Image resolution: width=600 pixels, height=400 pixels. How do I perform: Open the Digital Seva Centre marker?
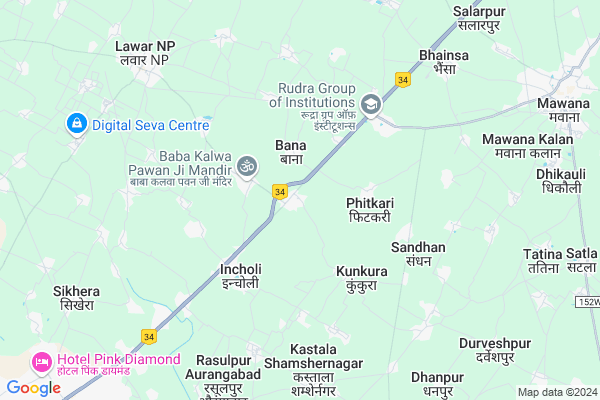[76, 124]
